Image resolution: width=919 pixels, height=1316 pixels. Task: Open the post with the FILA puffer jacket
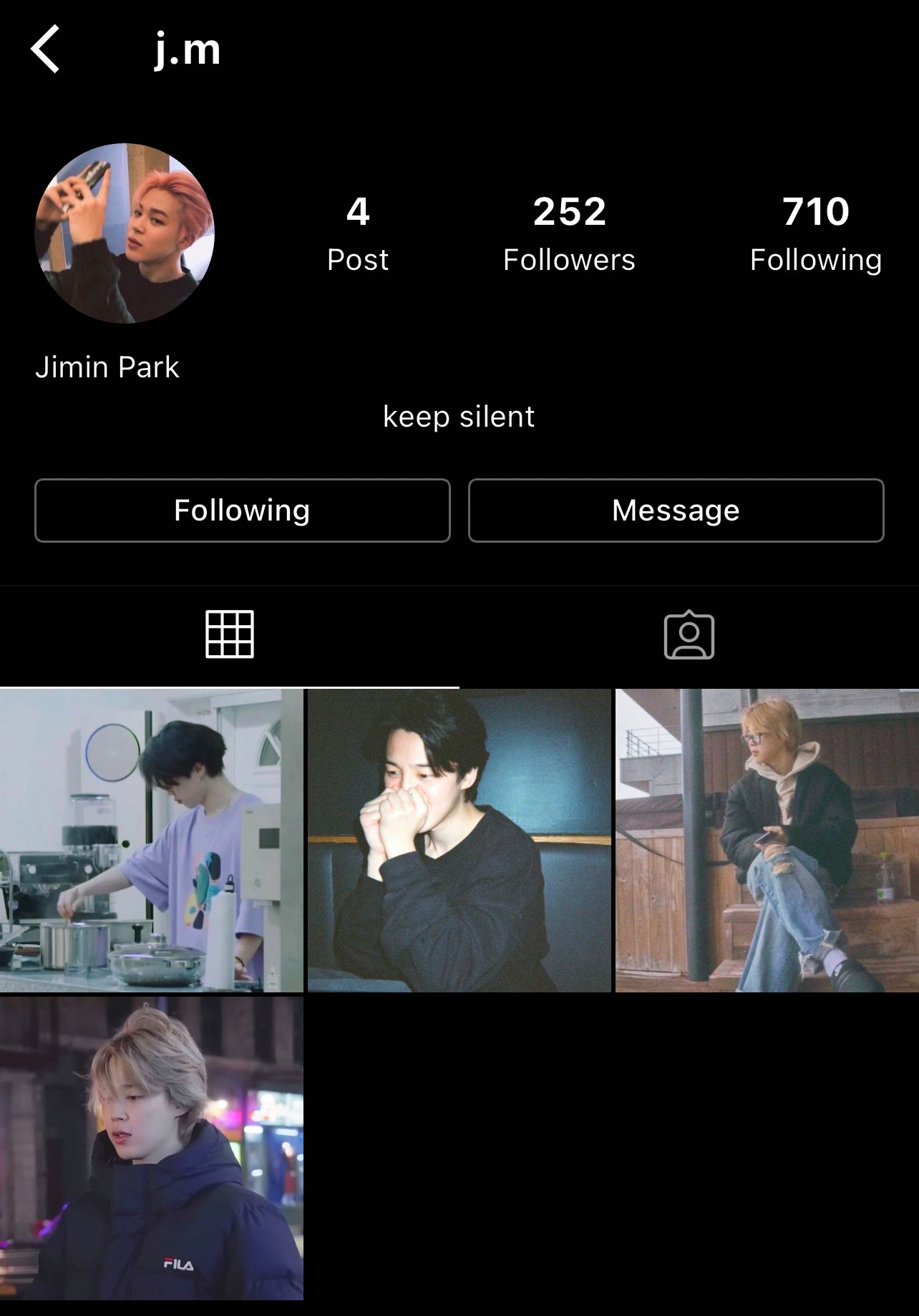(x=152, y=1148)
